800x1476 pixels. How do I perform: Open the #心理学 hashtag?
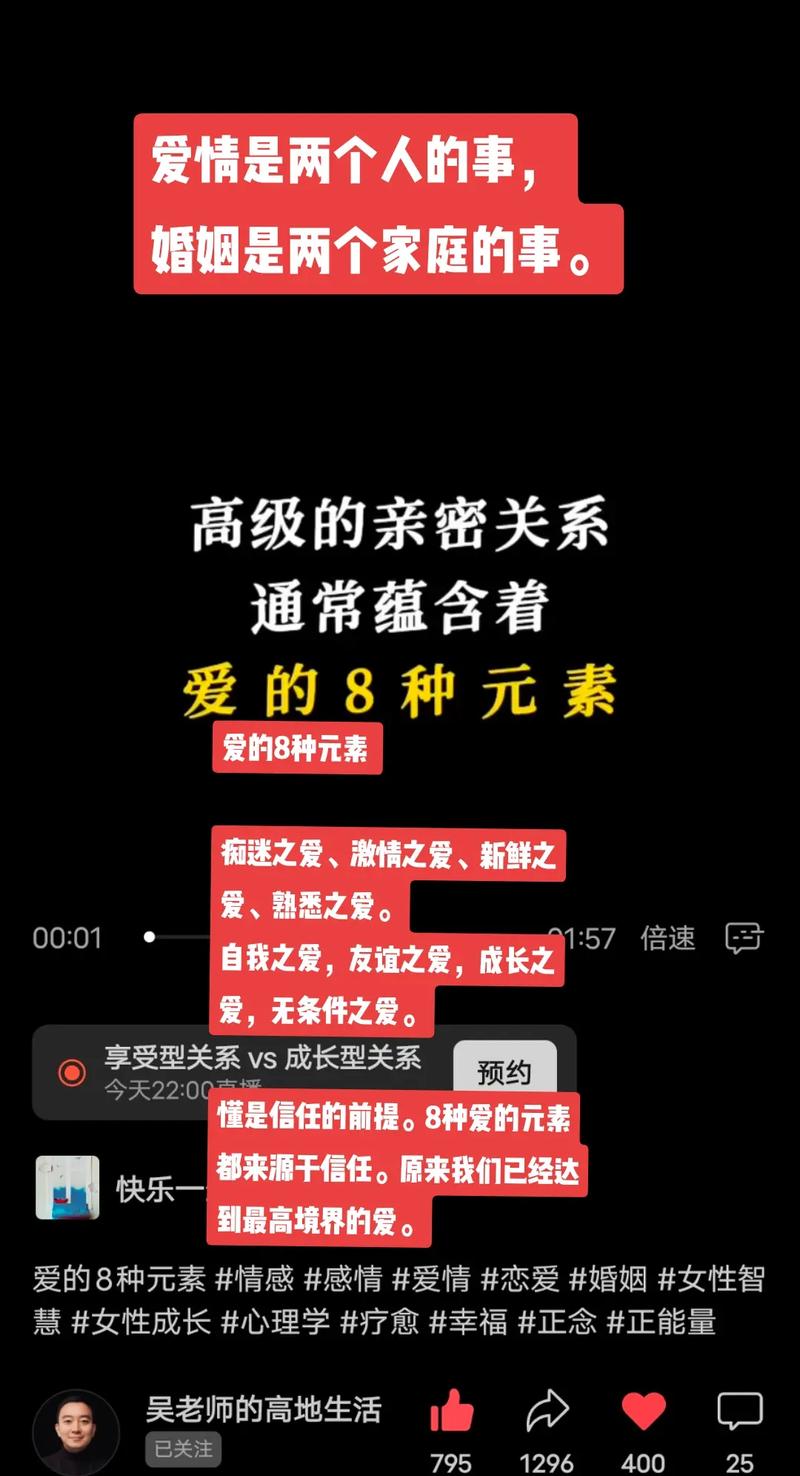275,1321
